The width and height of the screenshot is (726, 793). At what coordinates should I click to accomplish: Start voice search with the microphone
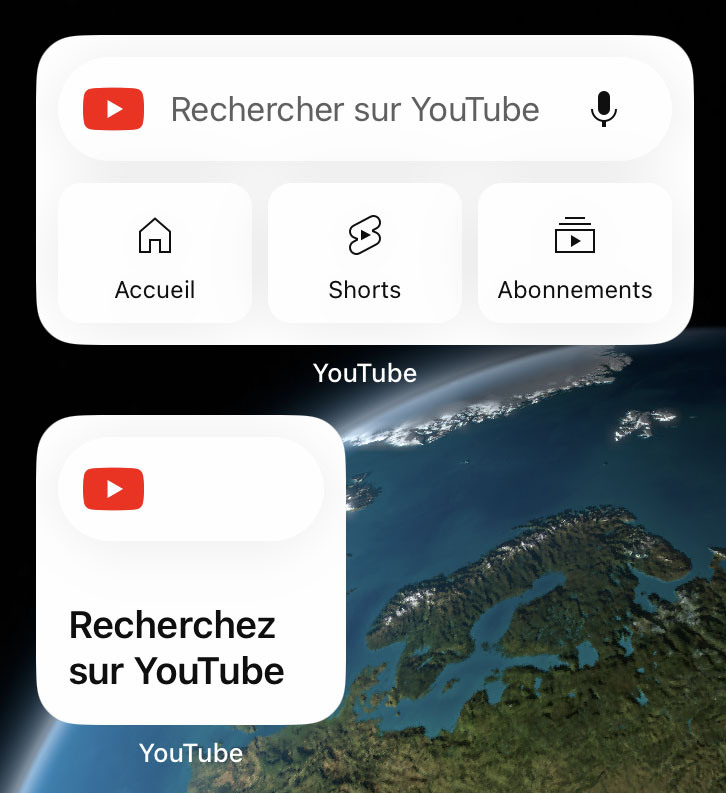603,109
